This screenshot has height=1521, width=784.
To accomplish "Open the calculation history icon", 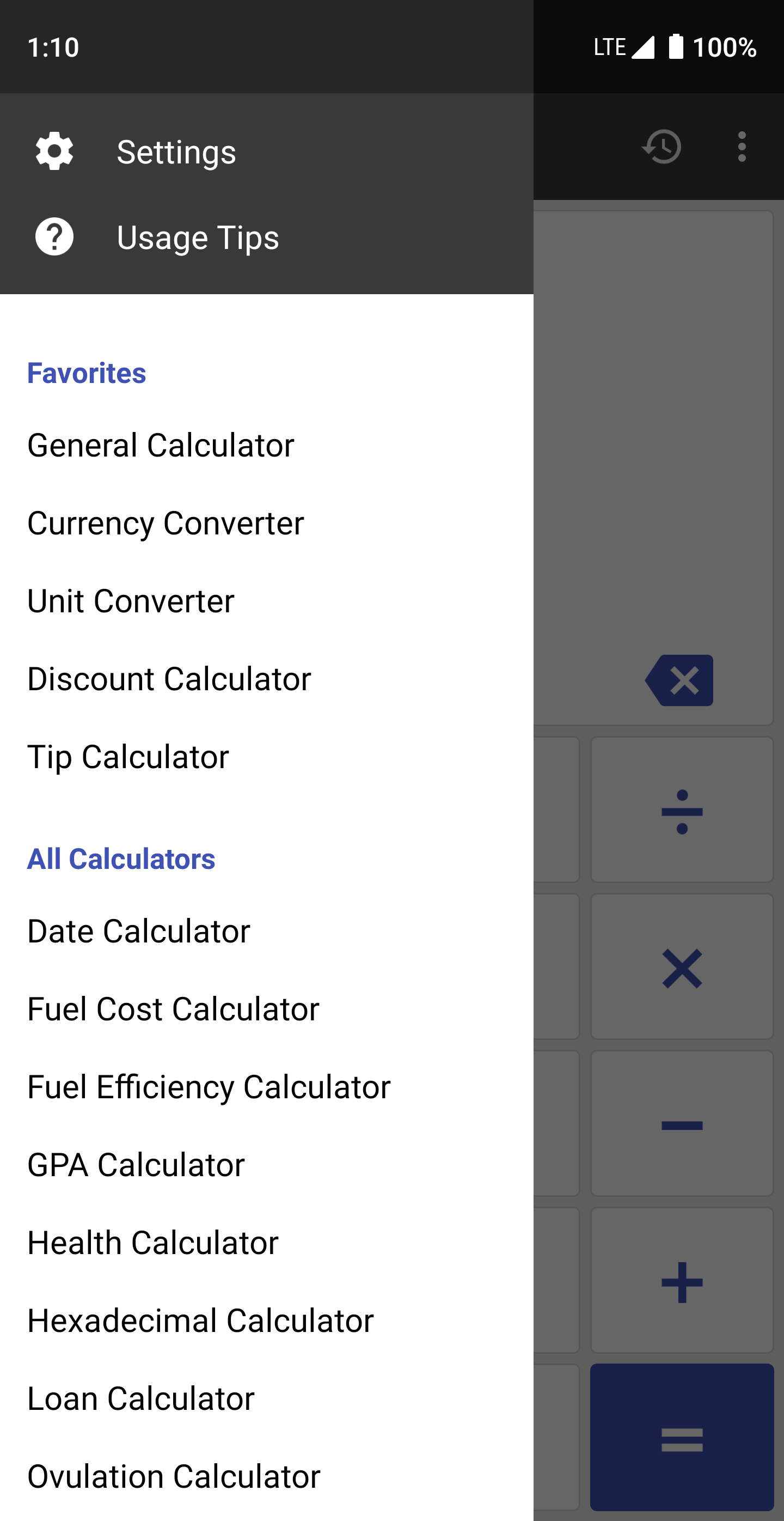I will pyautogui.click(x=661, y=147).
